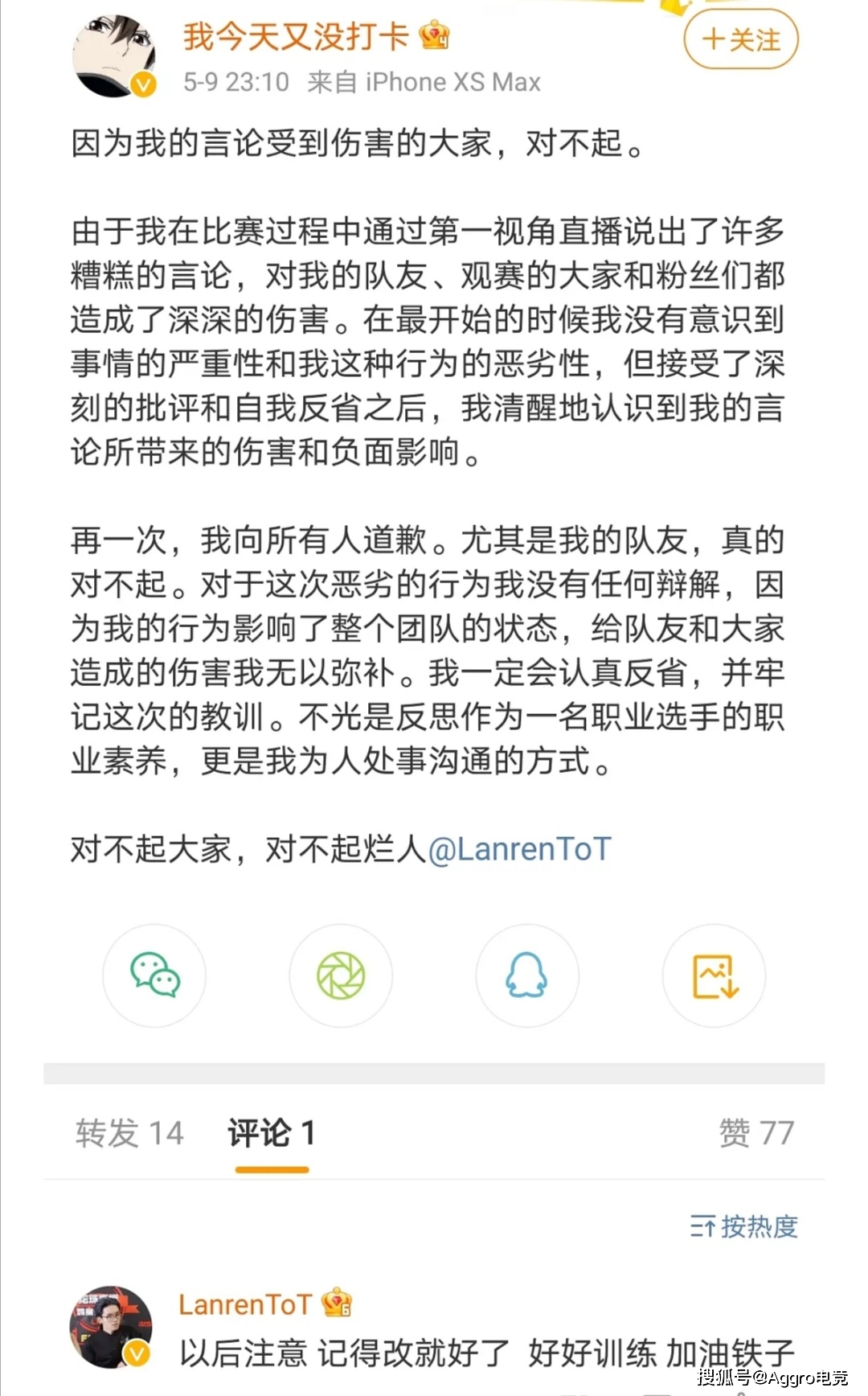View the 赞 77 likes tab
Viewport: 868px width, 1396px height.
756,1132
